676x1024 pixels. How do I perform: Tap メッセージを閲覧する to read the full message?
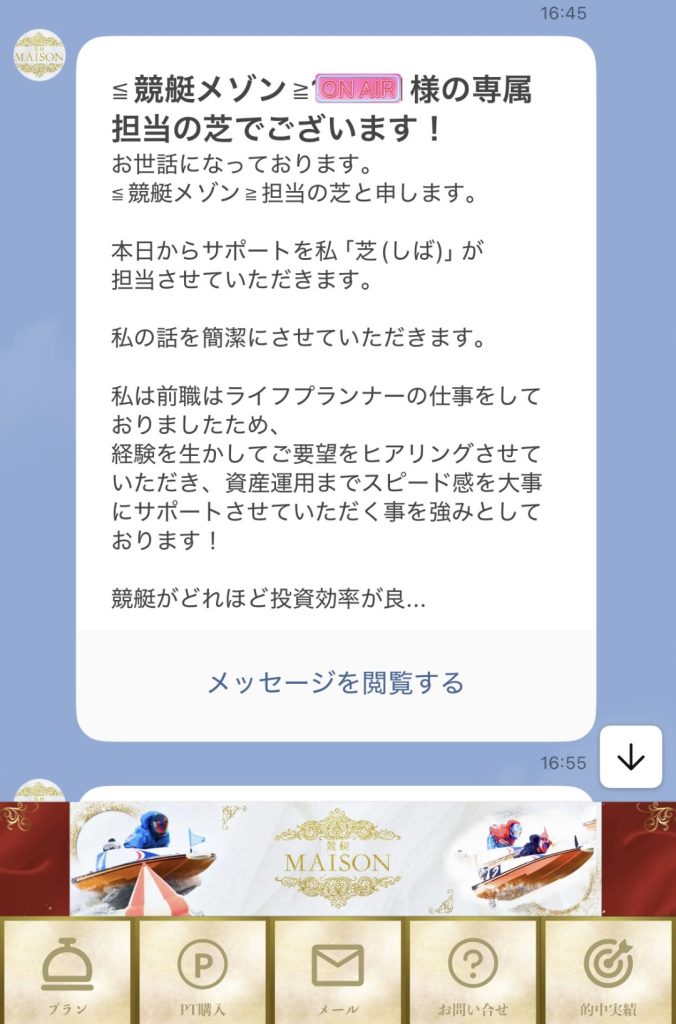(x=336, y=683)
